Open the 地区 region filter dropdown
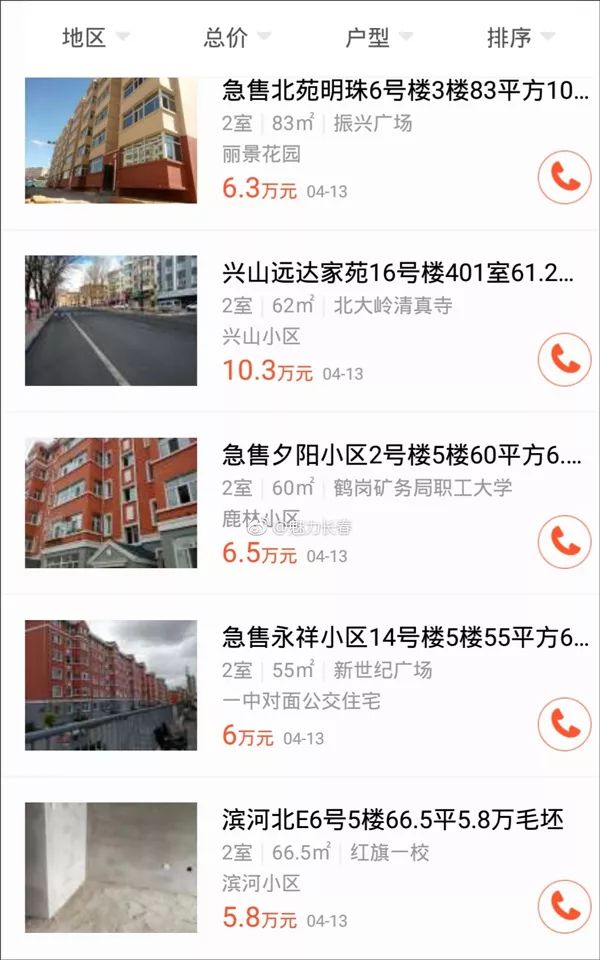The image size is (600, 960). (95, 38)
